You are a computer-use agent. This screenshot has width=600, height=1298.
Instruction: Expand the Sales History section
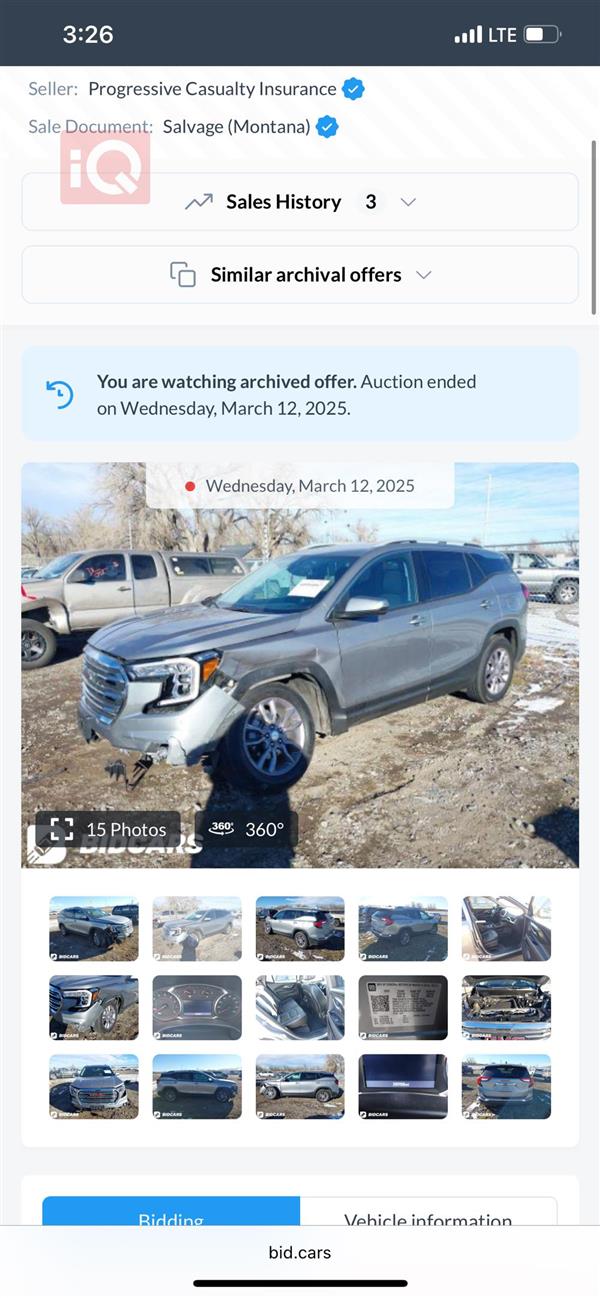coord(300,202)
